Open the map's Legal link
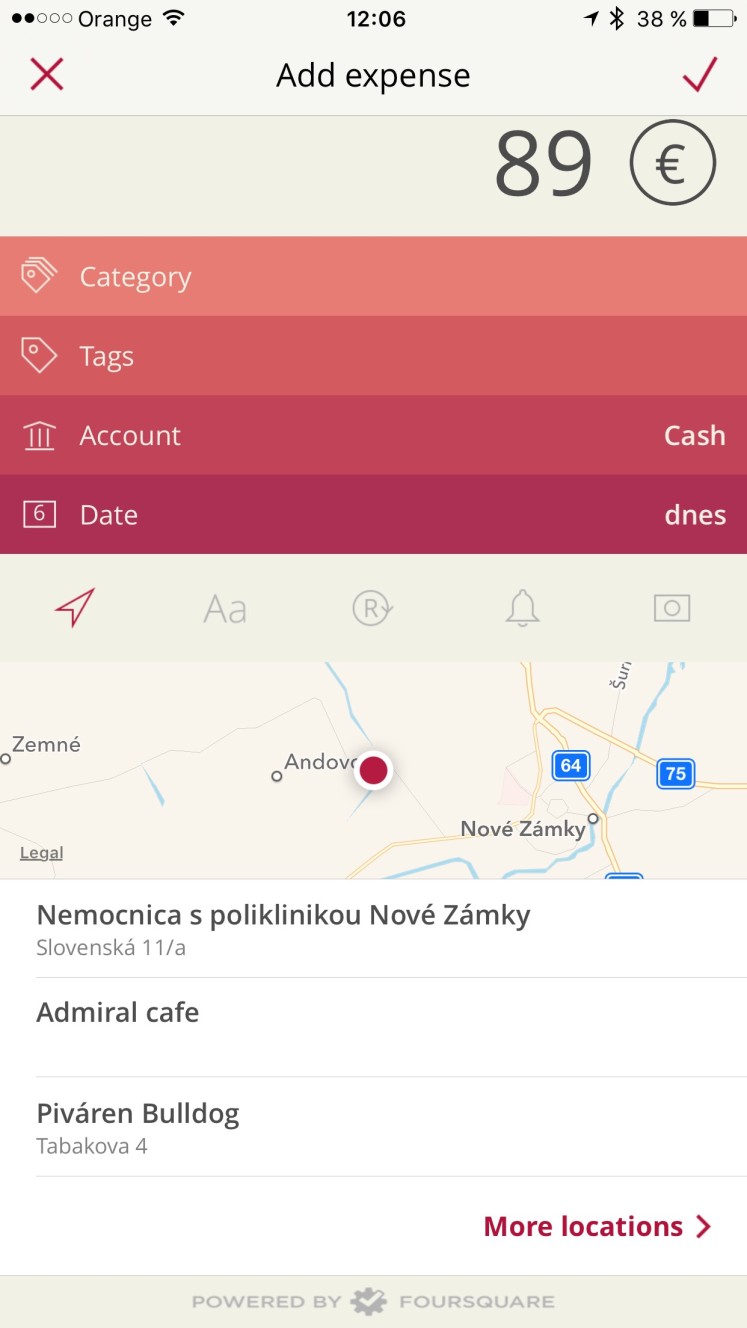The image size is (747, 1328). [42, 853]
